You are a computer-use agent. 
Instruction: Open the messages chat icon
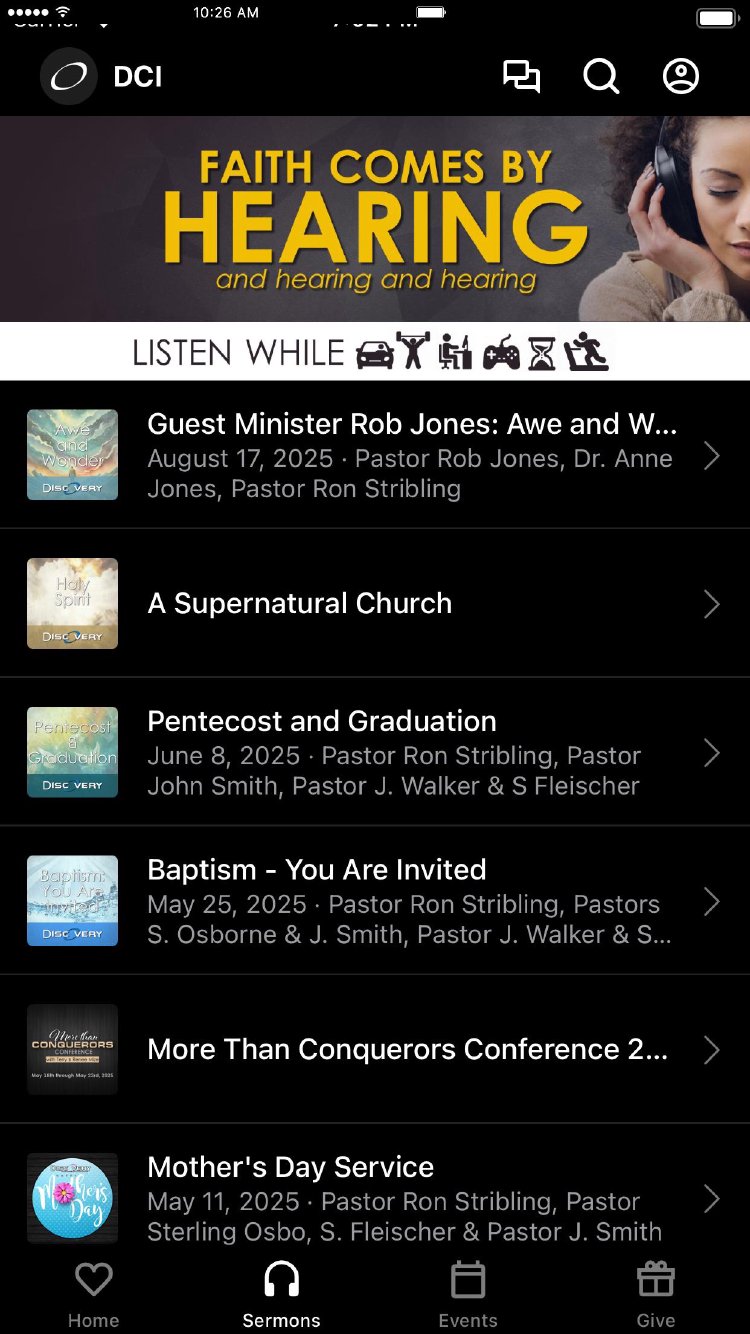pos(521,77)
